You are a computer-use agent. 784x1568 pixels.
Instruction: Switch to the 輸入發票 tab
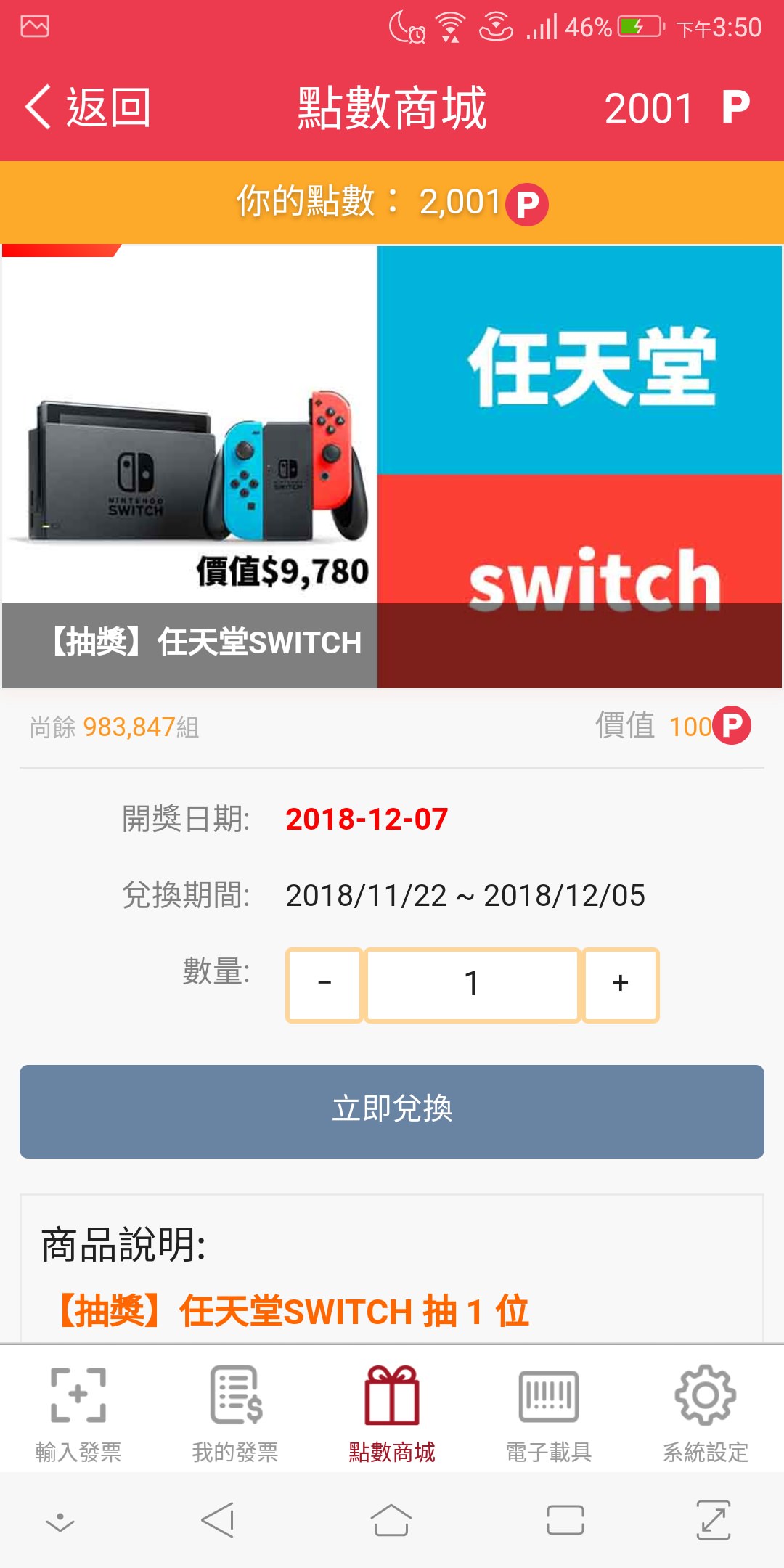pyautogui.click(x=78, y=1413)
